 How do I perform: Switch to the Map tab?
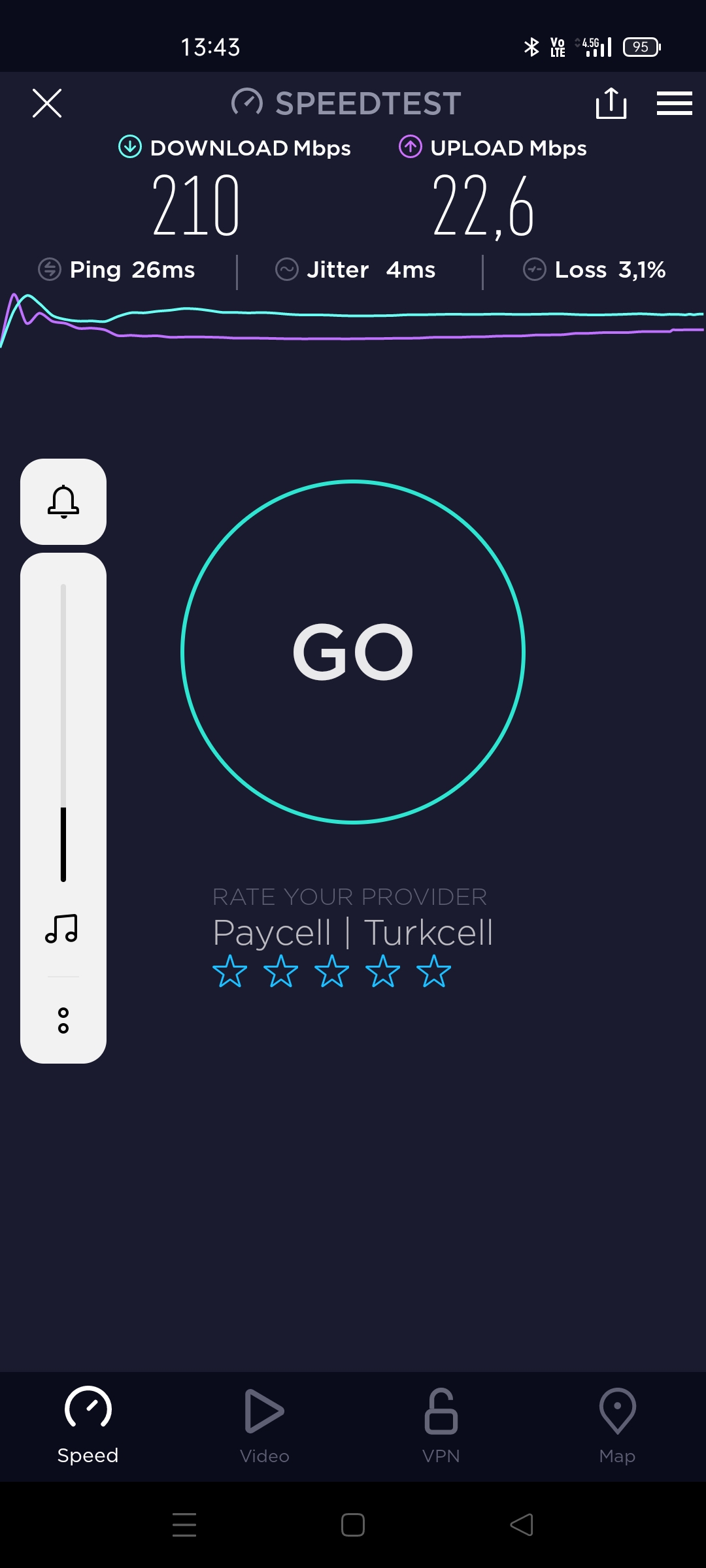tap(618, 1426)
